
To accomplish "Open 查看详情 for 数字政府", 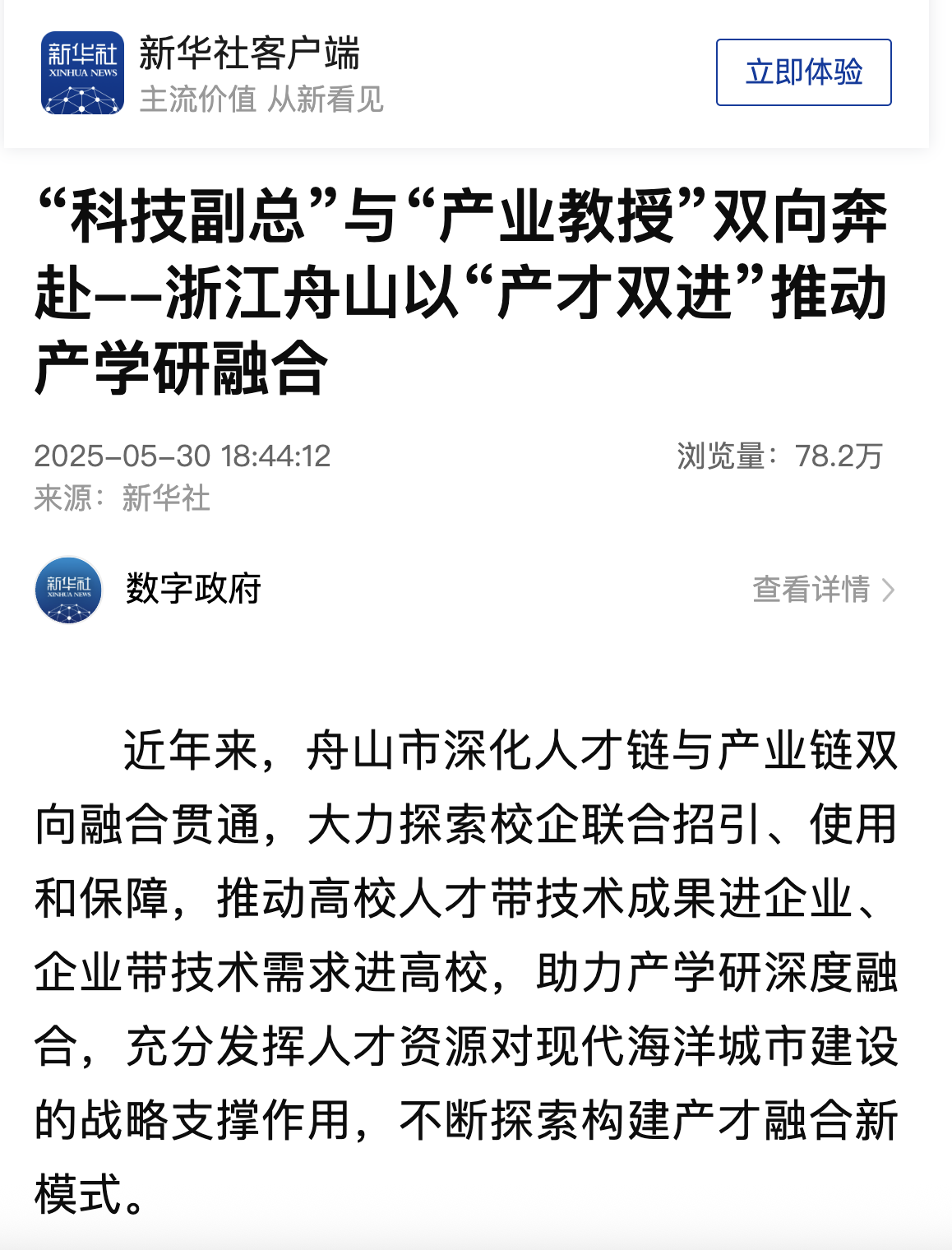I will pyautogui.click(x=822, y=590).
